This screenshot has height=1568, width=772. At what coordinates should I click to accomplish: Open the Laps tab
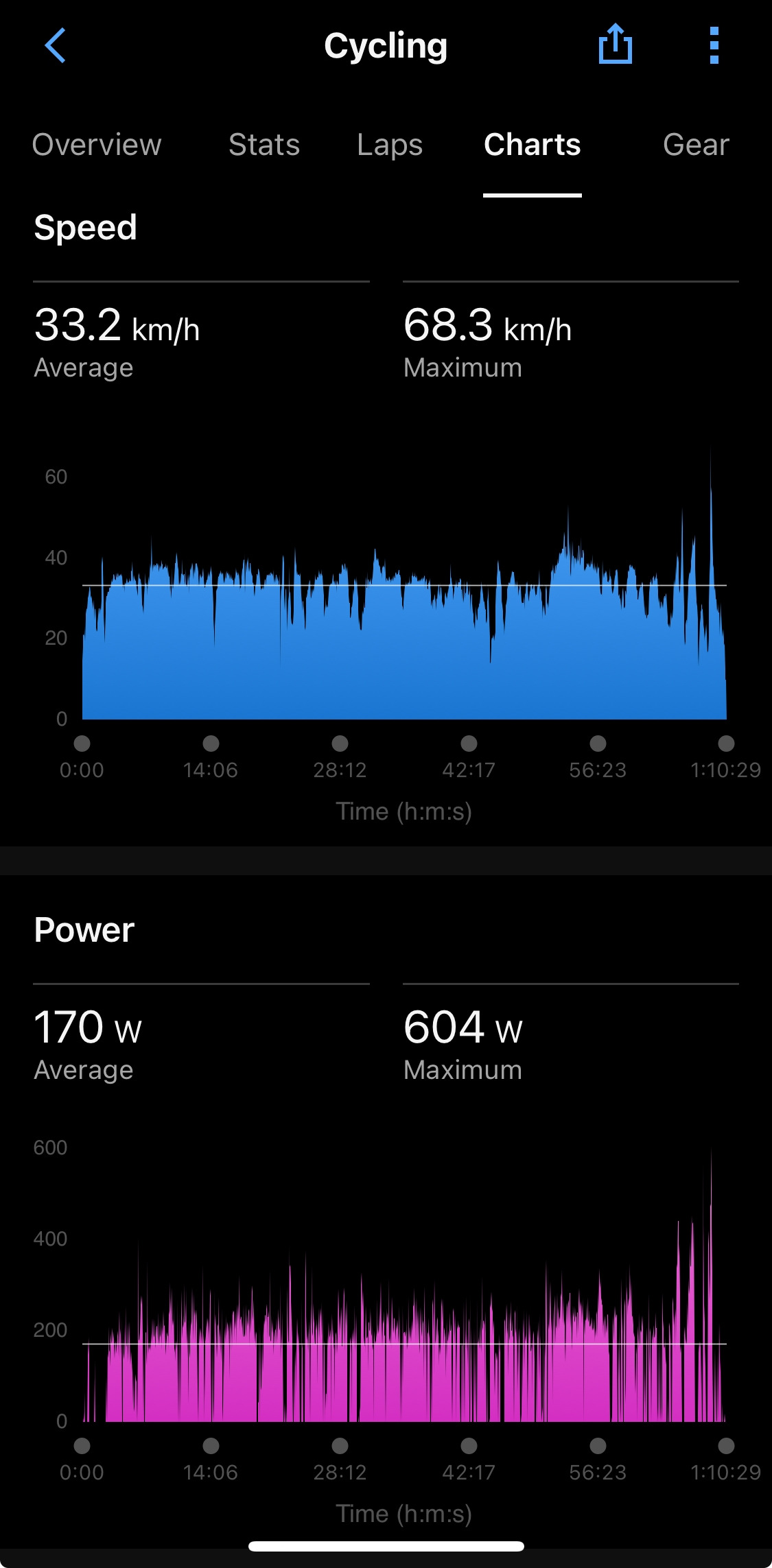[390, 145]
